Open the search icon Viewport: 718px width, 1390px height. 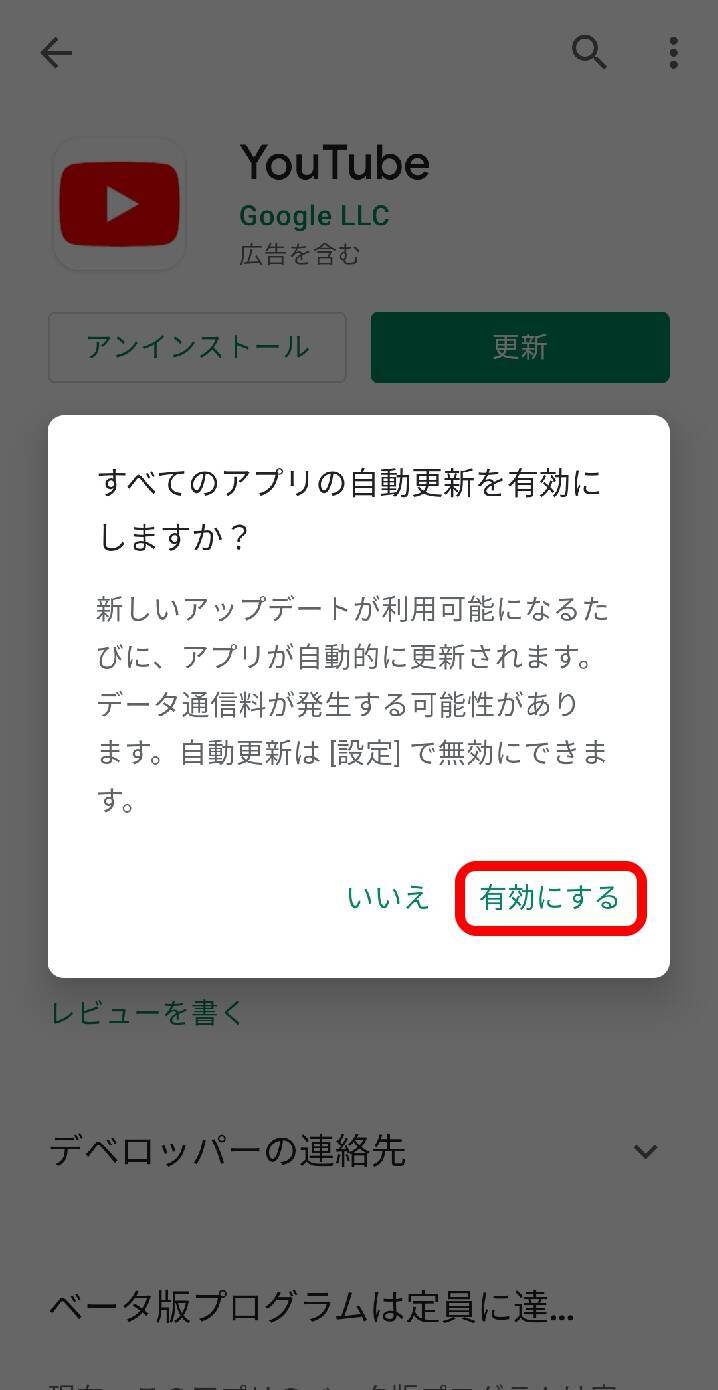click(x=589, y=52)
